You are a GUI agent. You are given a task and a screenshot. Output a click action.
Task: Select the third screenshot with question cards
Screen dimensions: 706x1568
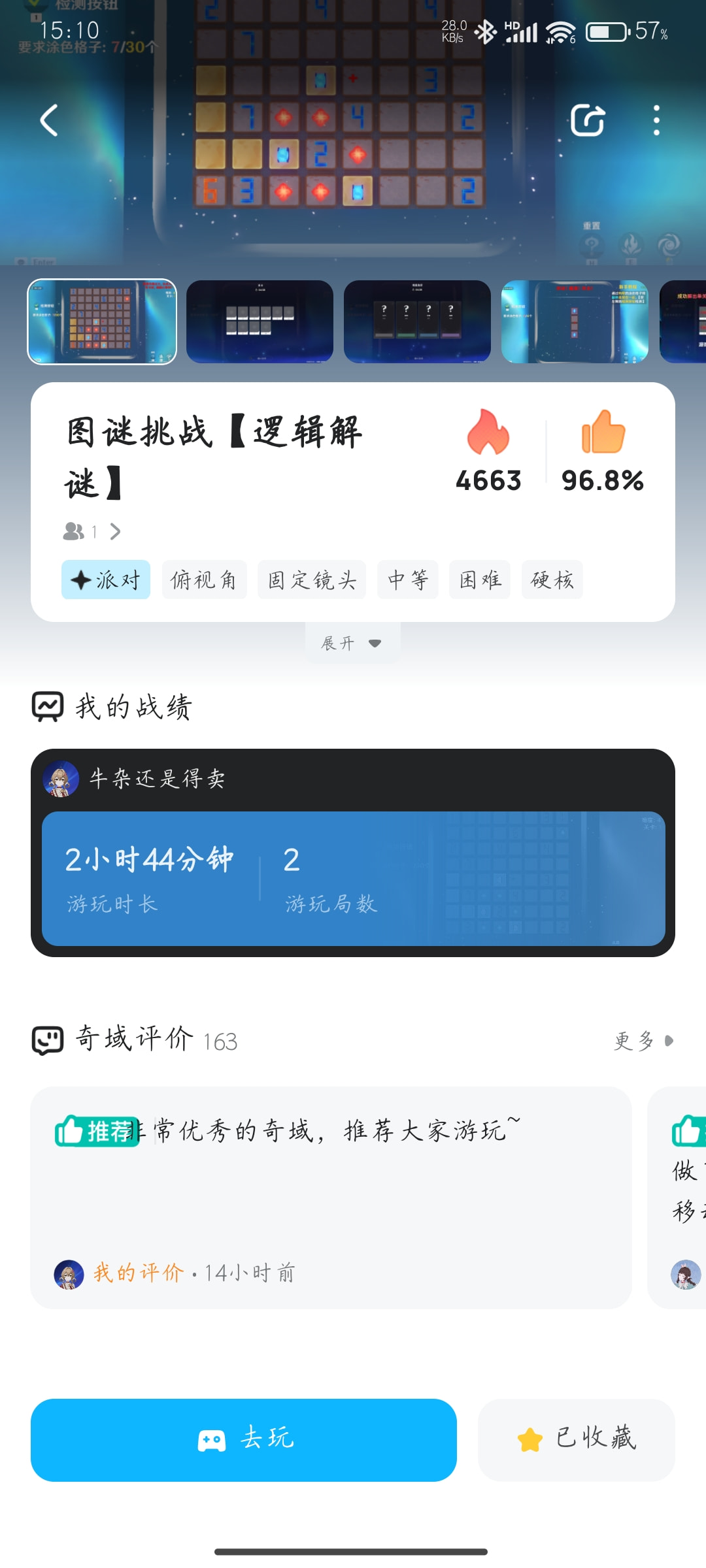(x=417, y=321)
